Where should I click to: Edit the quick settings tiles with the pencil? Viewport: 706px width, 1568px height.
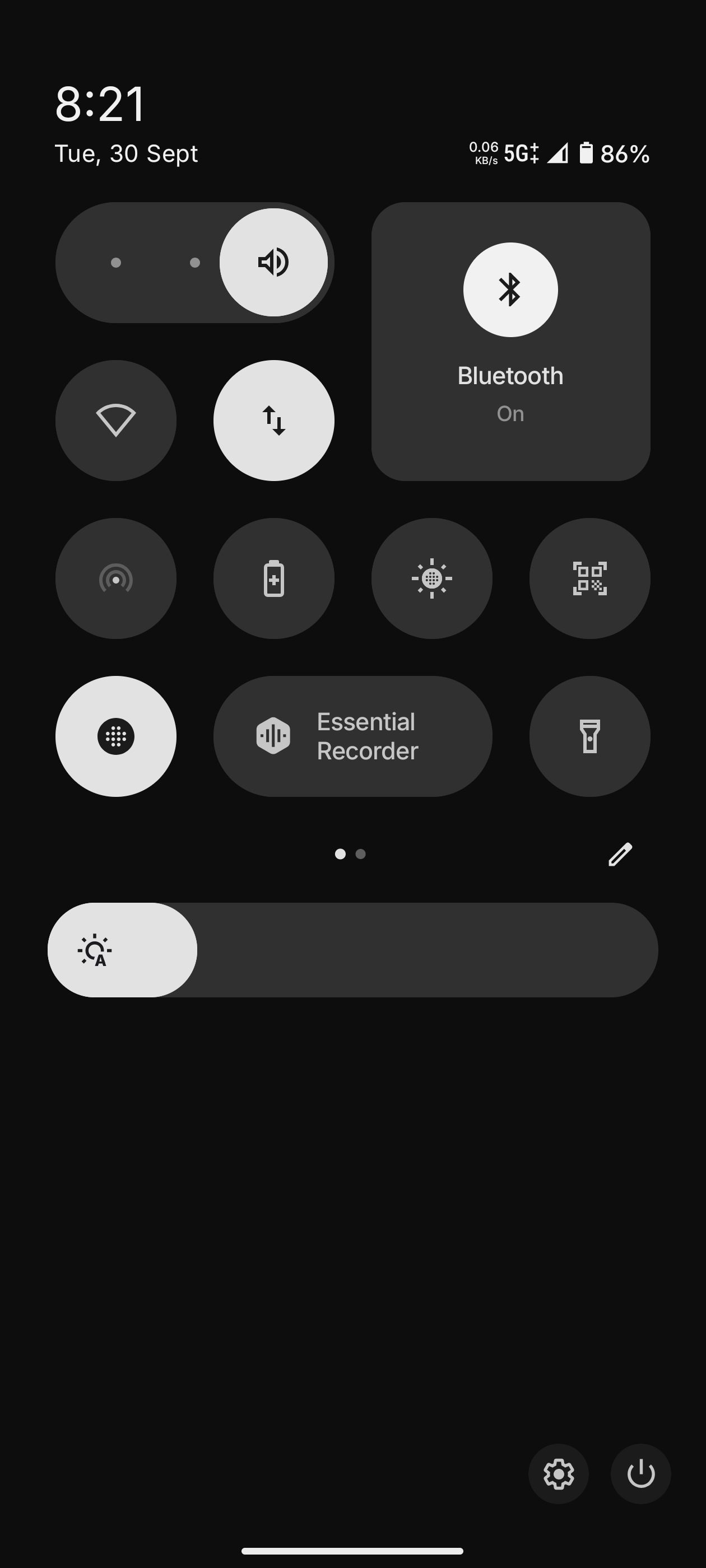620,854
